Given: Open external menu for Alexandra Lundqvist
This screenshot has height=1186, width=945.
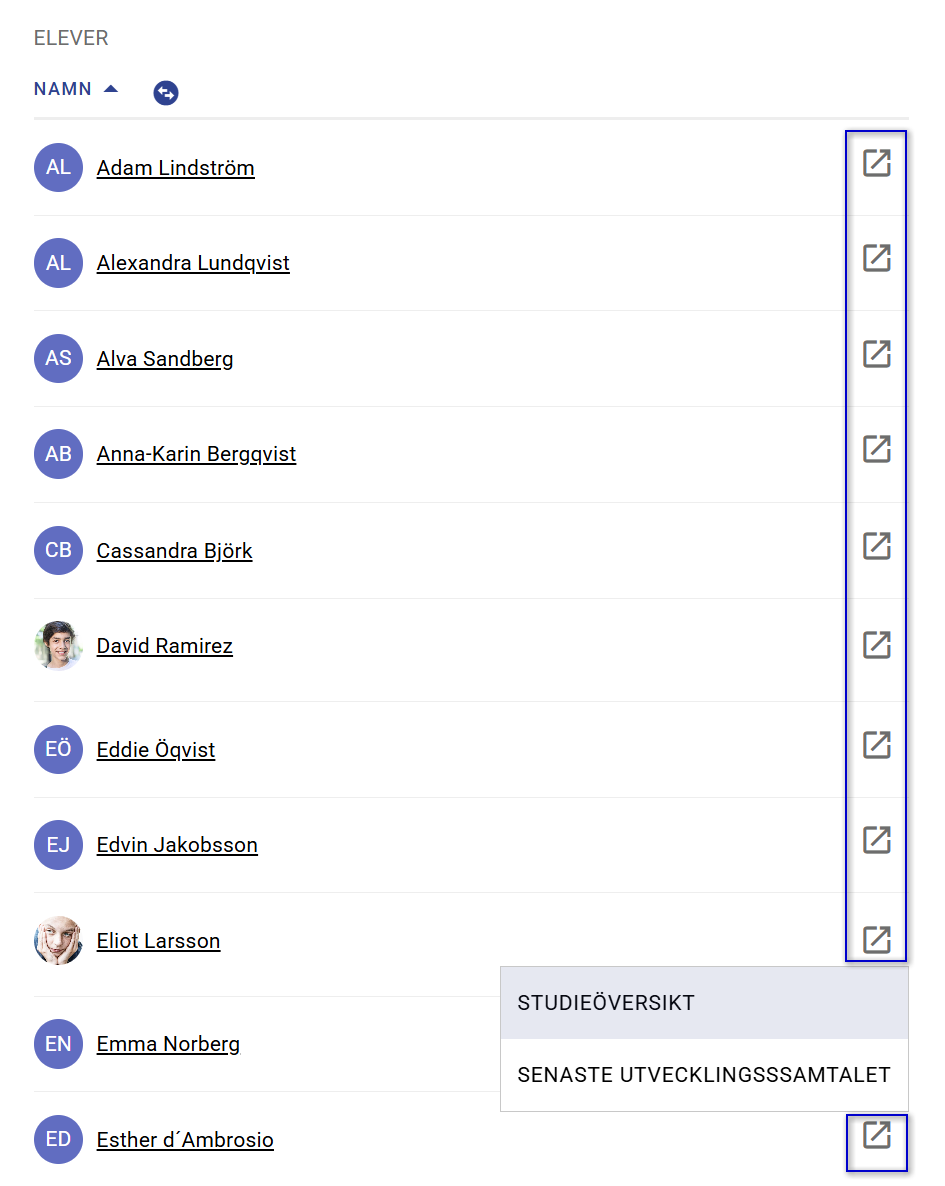Looking at the screenshot, I should coord(876,258).
